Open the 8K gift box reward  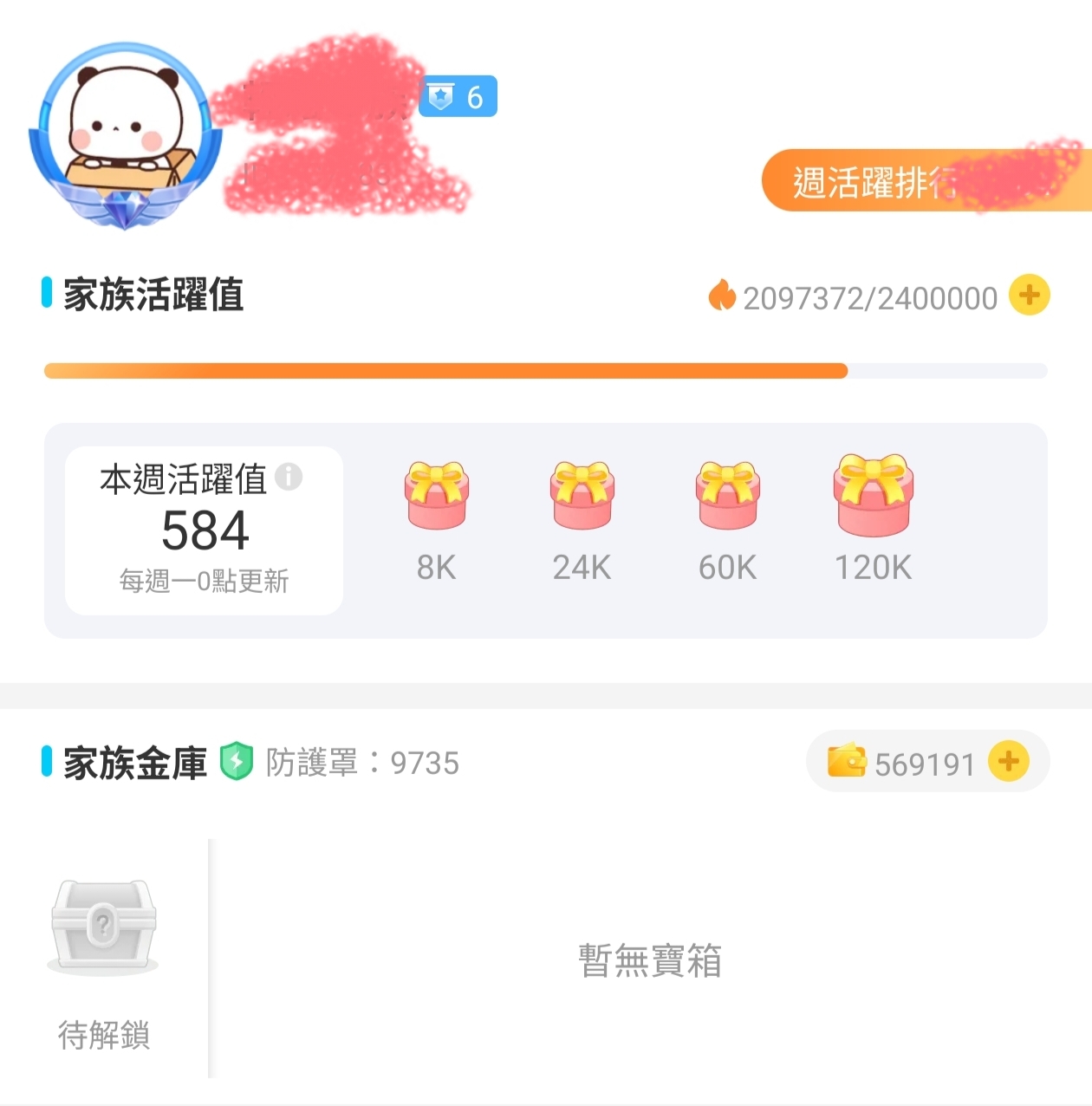(x=437, y=497)
